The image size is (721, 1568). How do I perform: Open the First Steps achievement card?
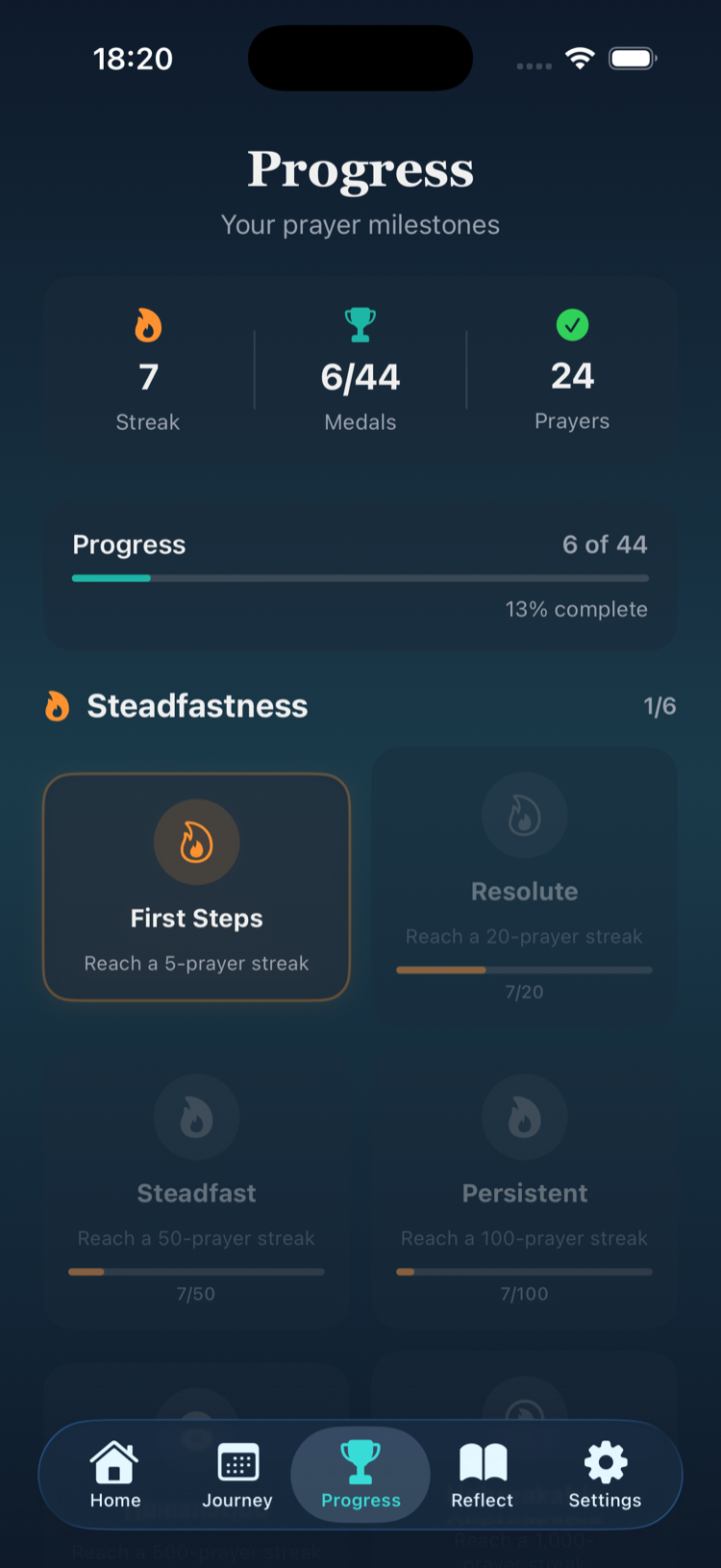click(196, 887)
